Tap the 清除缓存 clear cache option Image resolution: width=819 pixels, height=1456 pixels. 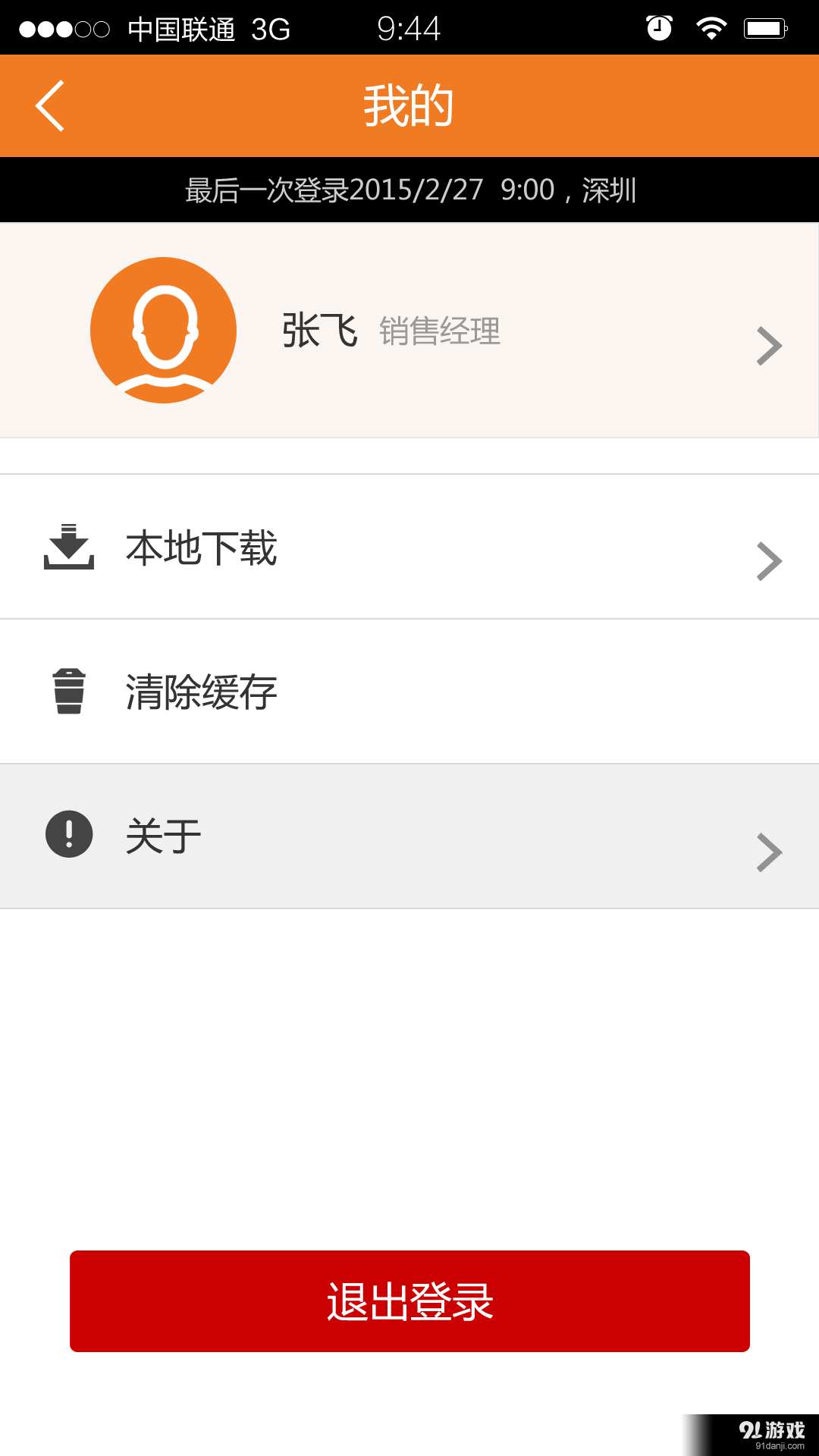click(202, 690)
